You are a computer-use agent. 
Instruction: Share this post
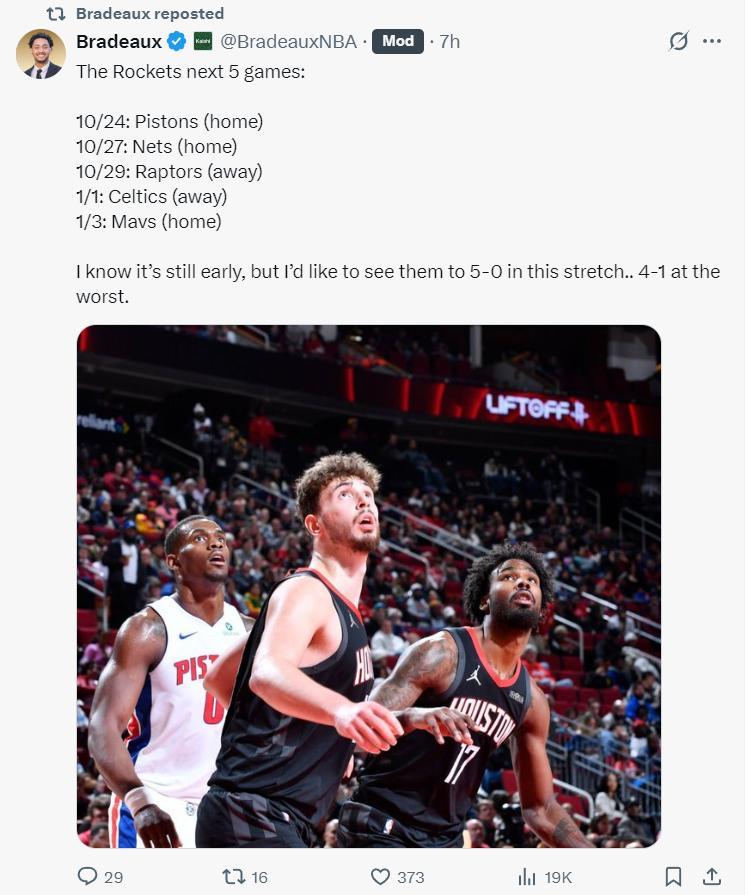pos(712,876)
